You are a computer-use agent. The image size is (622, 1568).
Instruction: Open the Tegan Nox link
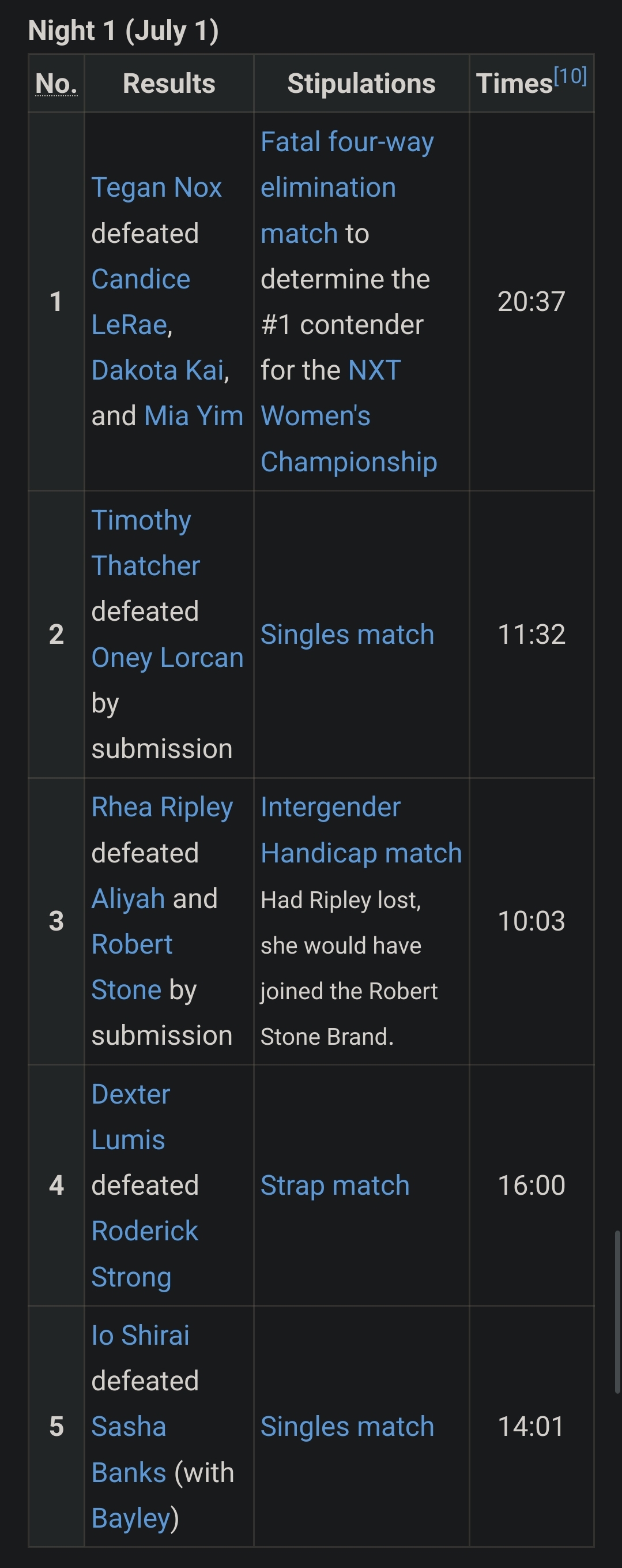156,187
